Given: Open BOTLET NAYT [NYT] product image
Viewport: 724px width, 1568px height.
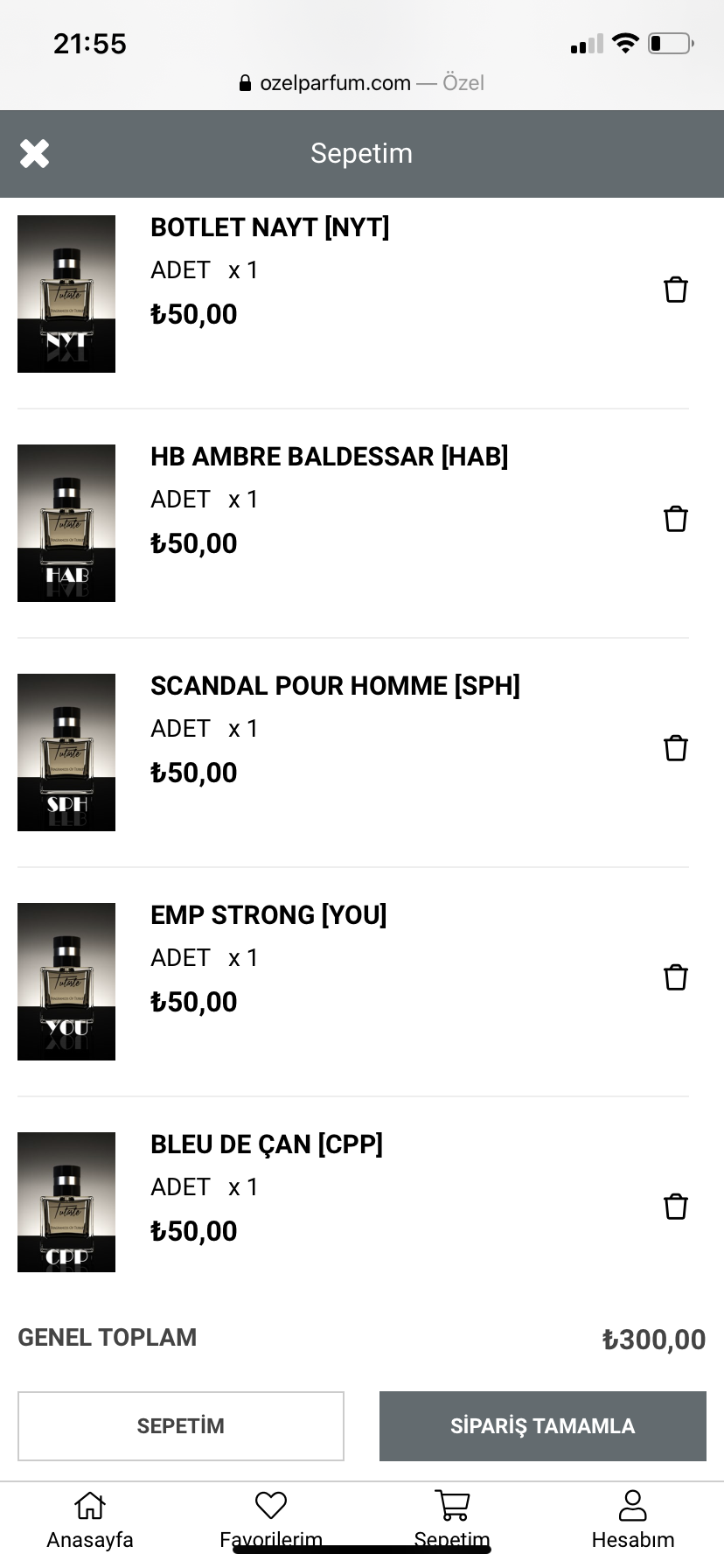Looking at the screenshot, I should pos(66,294).
